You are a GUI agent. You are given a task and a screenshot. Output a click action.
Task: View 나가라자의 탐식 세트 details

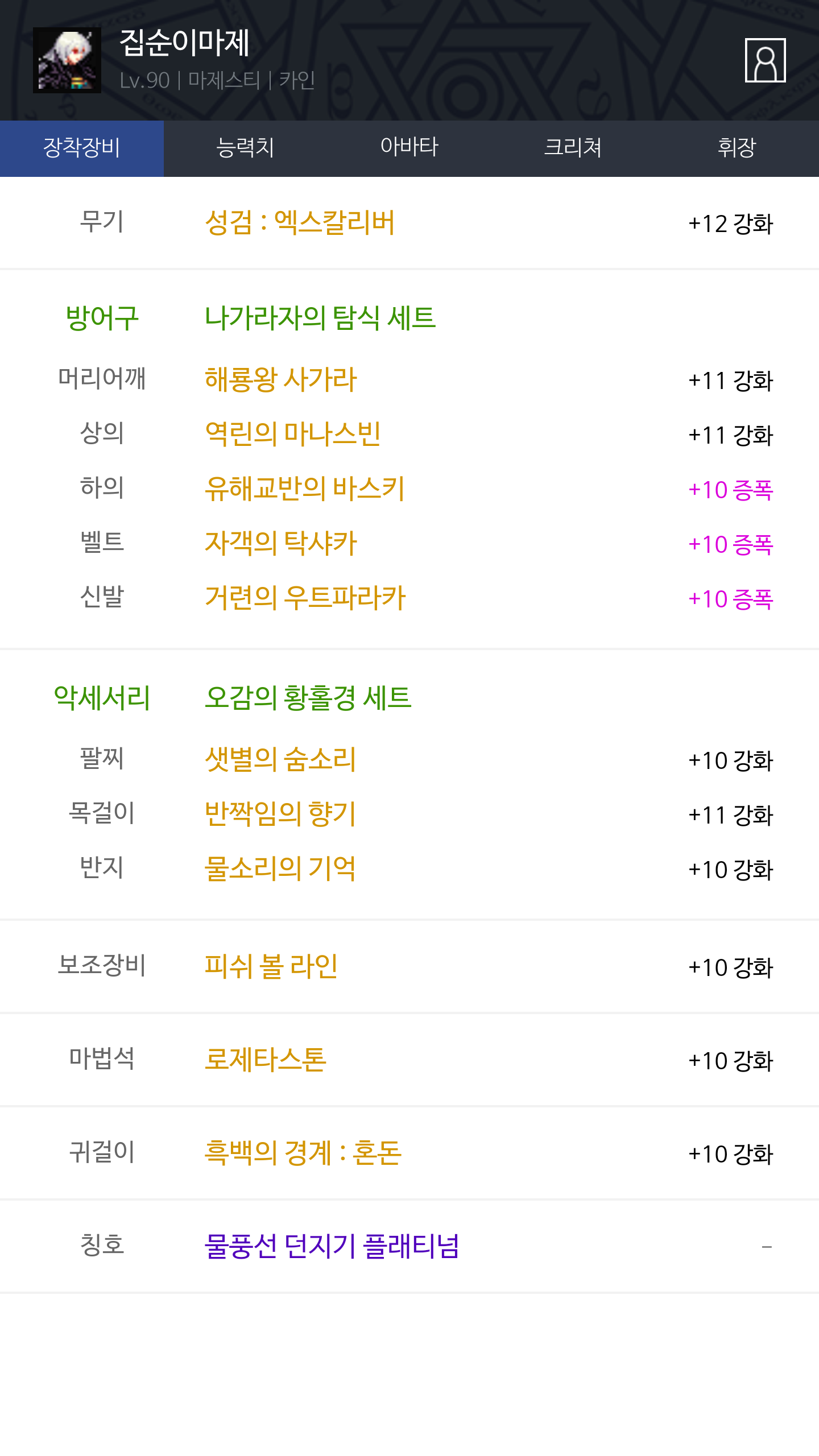tap(320, 317)
